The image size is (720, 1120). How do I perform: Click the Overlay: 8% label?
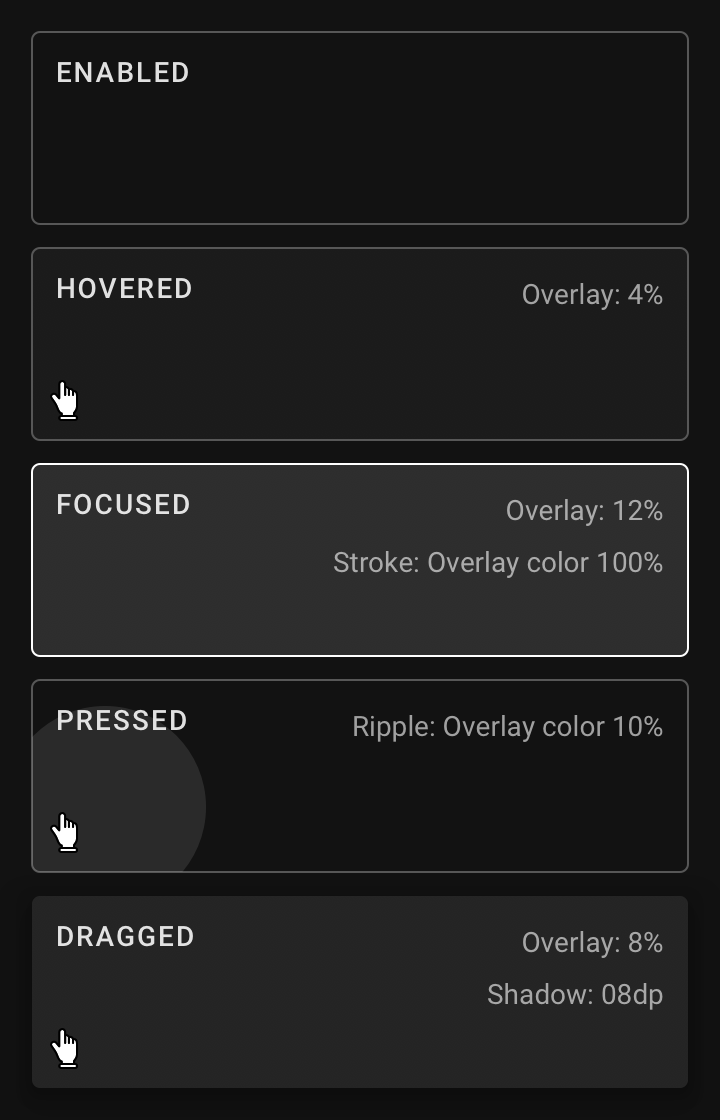[591, 942]
